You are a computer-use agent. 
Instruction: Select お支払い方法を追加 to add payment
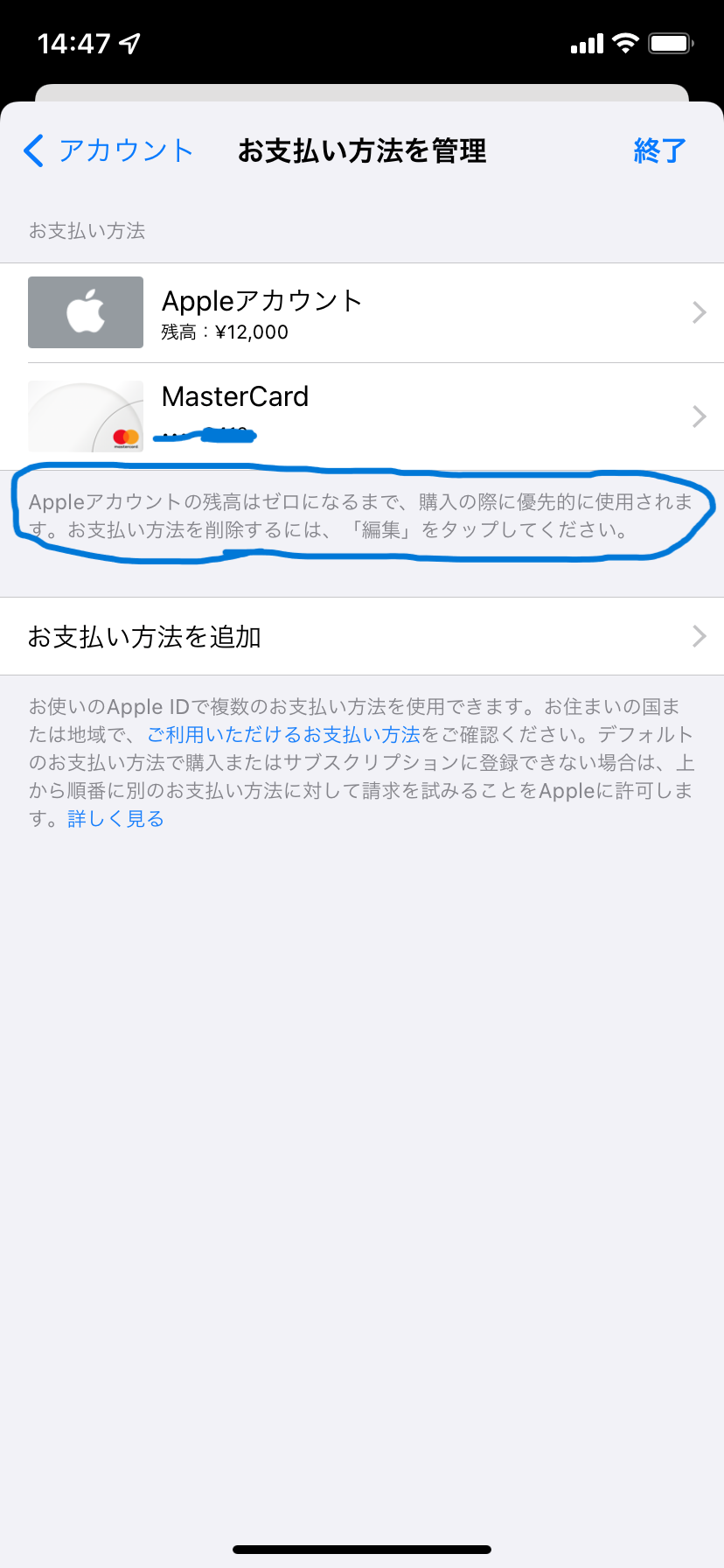pos(362,636)
